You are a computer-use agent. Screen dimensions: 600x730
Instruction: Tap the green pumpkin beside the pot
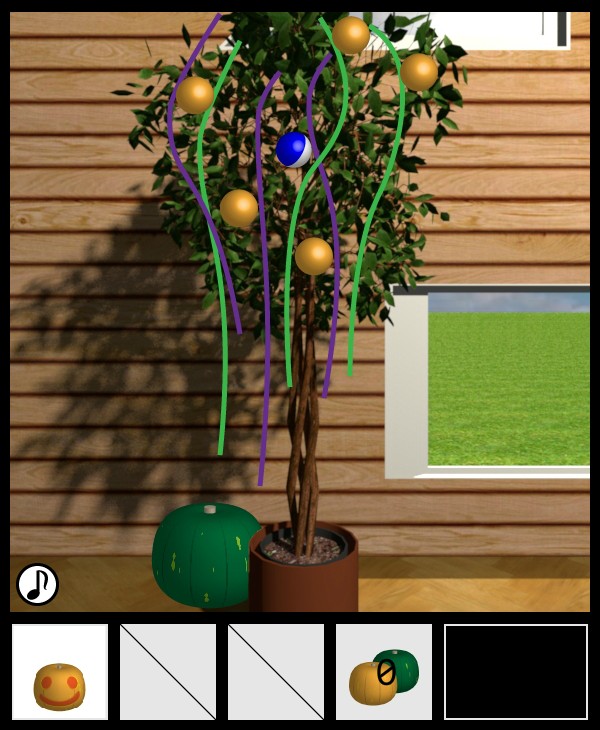tap(204, 556)
